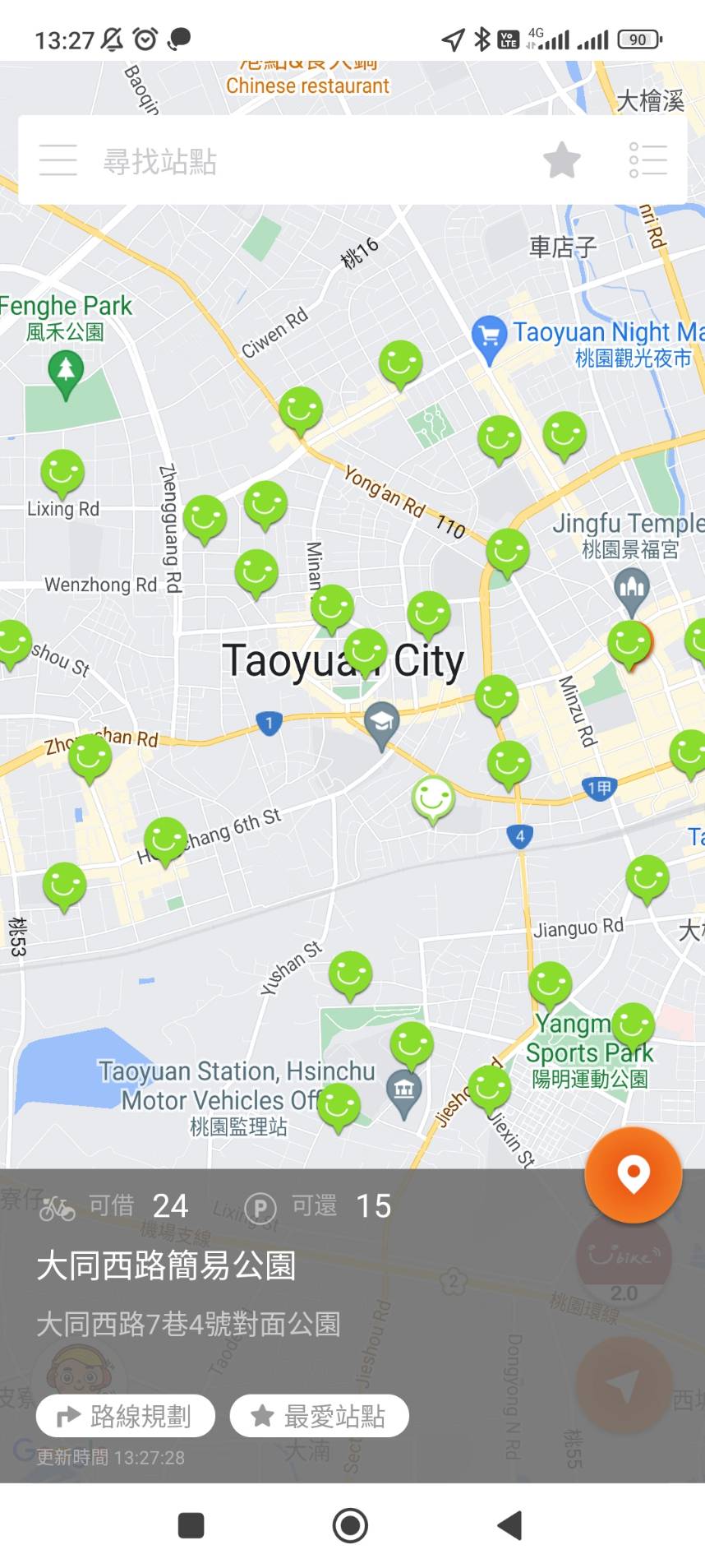Switch to station list view
The image size is (705, 1568).
tap(647, 160)
